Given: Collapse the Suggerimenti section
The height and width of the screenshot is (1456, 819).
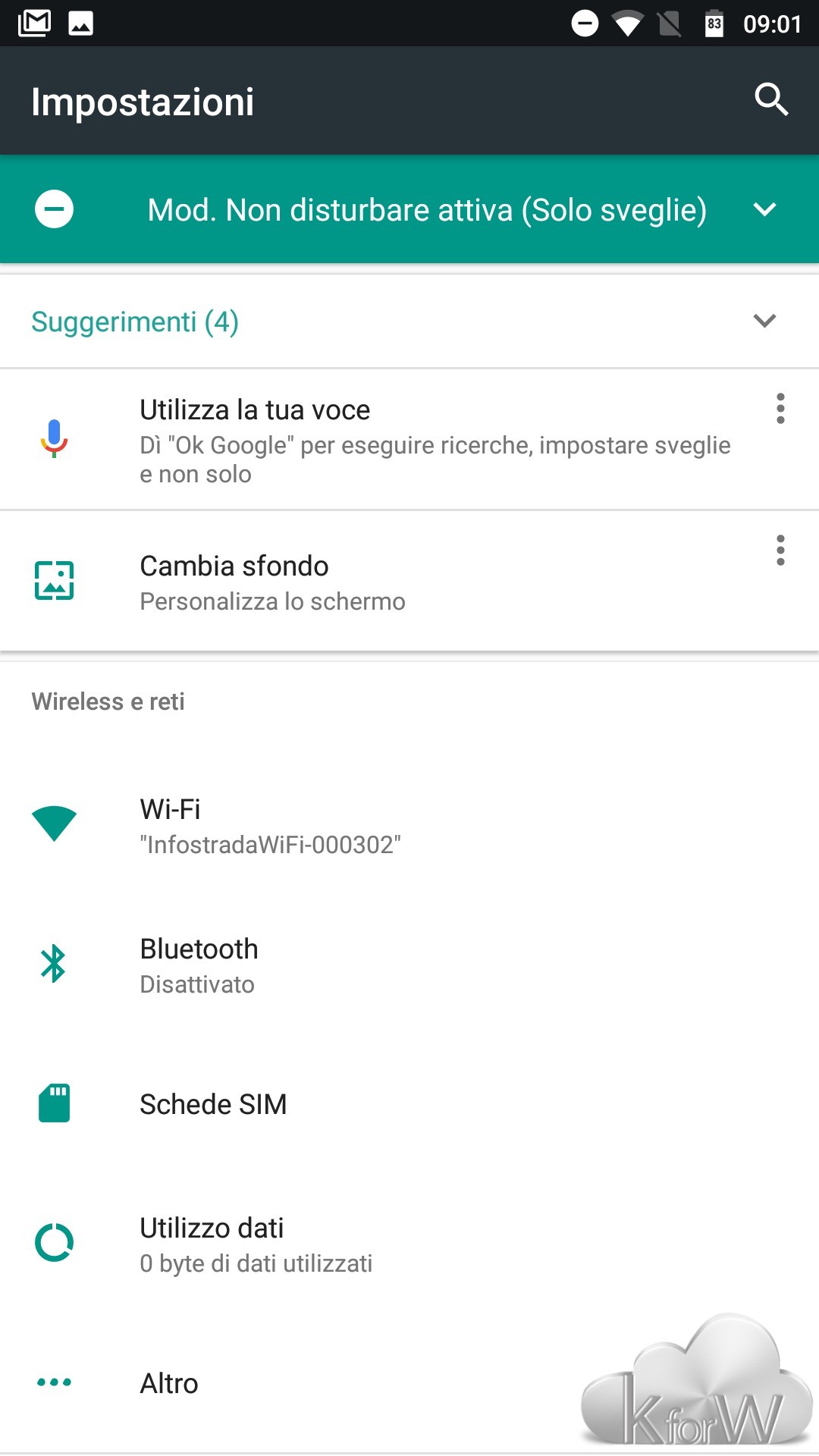Looking at the screenshot, I should point(764,321).
